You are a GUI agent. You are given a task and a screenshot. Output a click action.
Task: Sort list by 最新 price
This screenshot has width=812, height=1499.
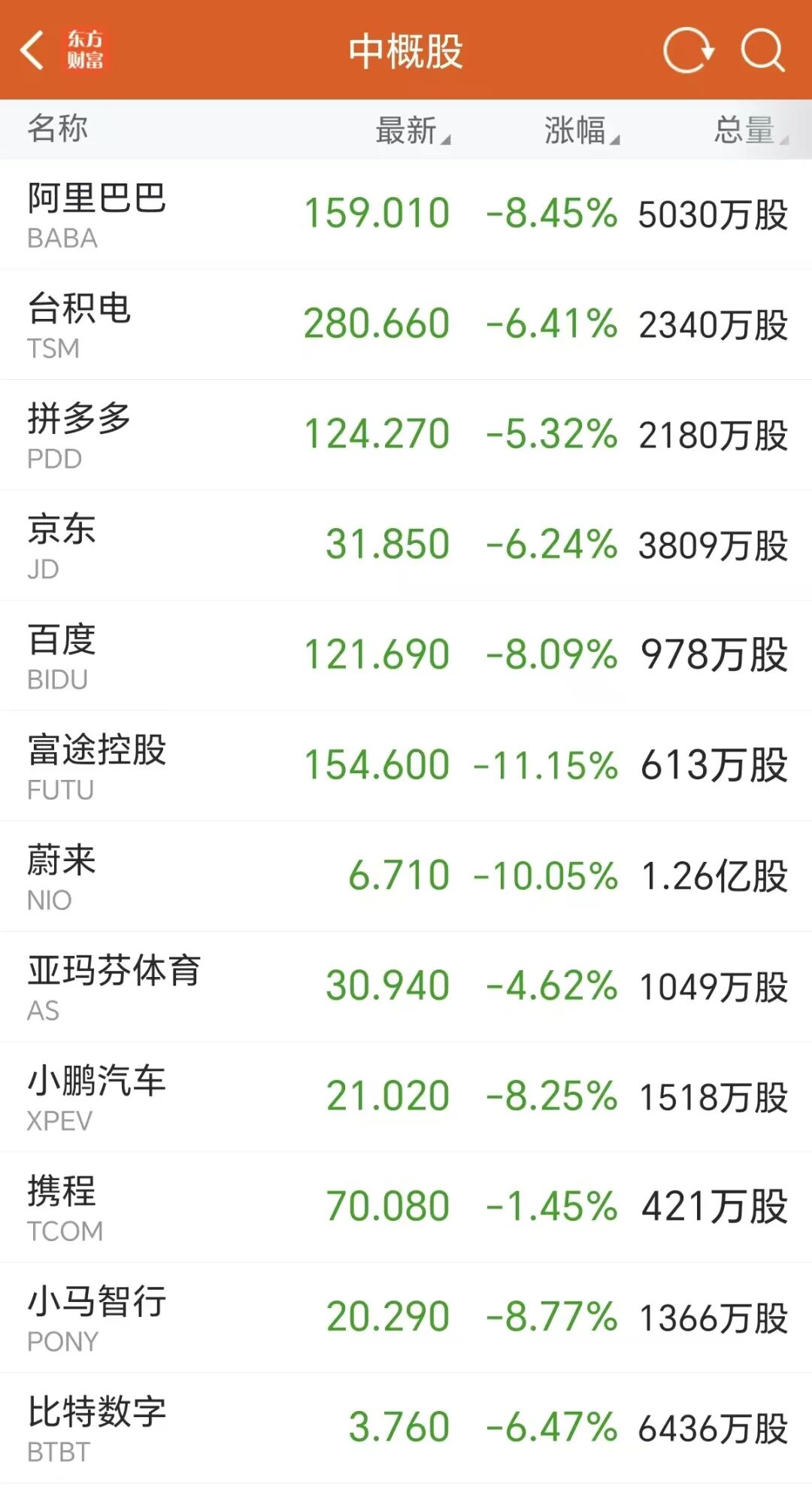[412, 130]
